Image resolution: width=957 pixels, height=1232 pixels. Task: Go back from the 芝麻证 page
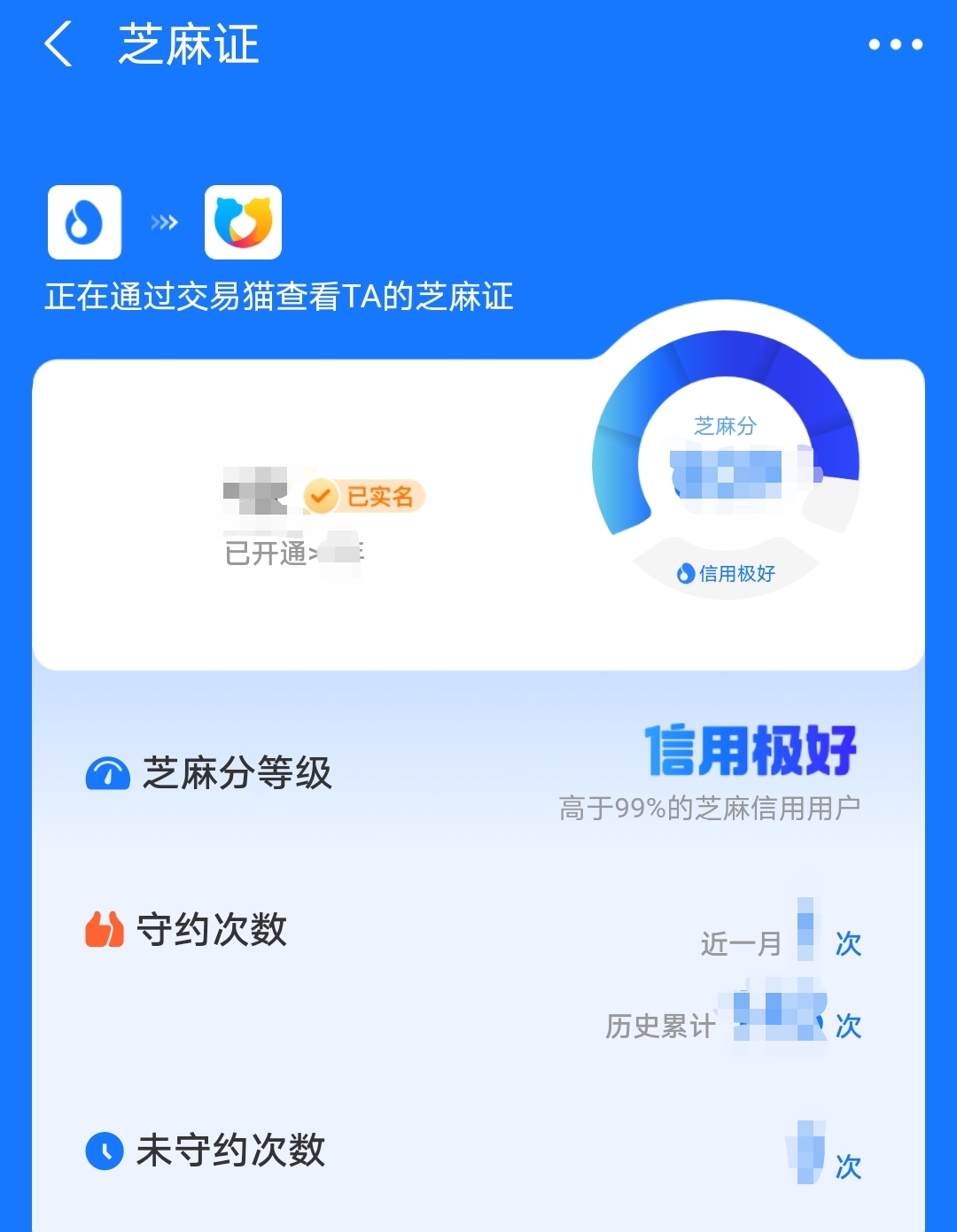[58, 44]
